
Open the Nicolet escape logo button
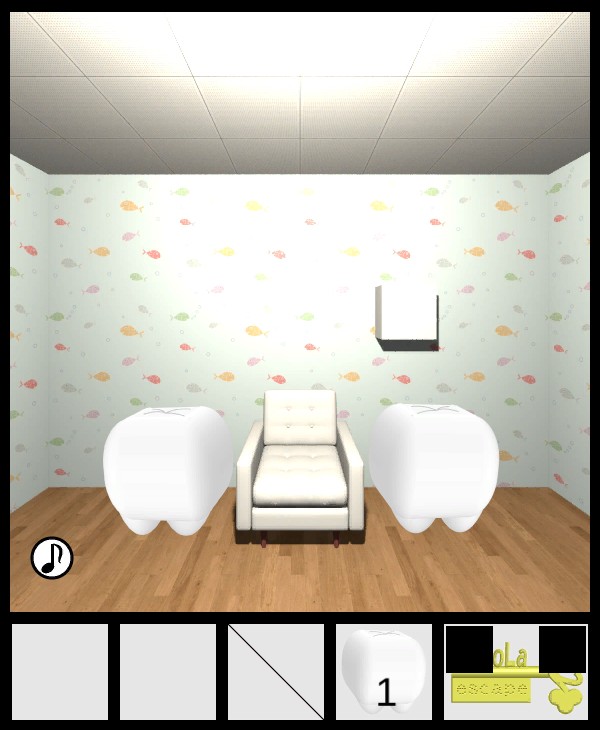pyautogui.click(x=516, y=672)
